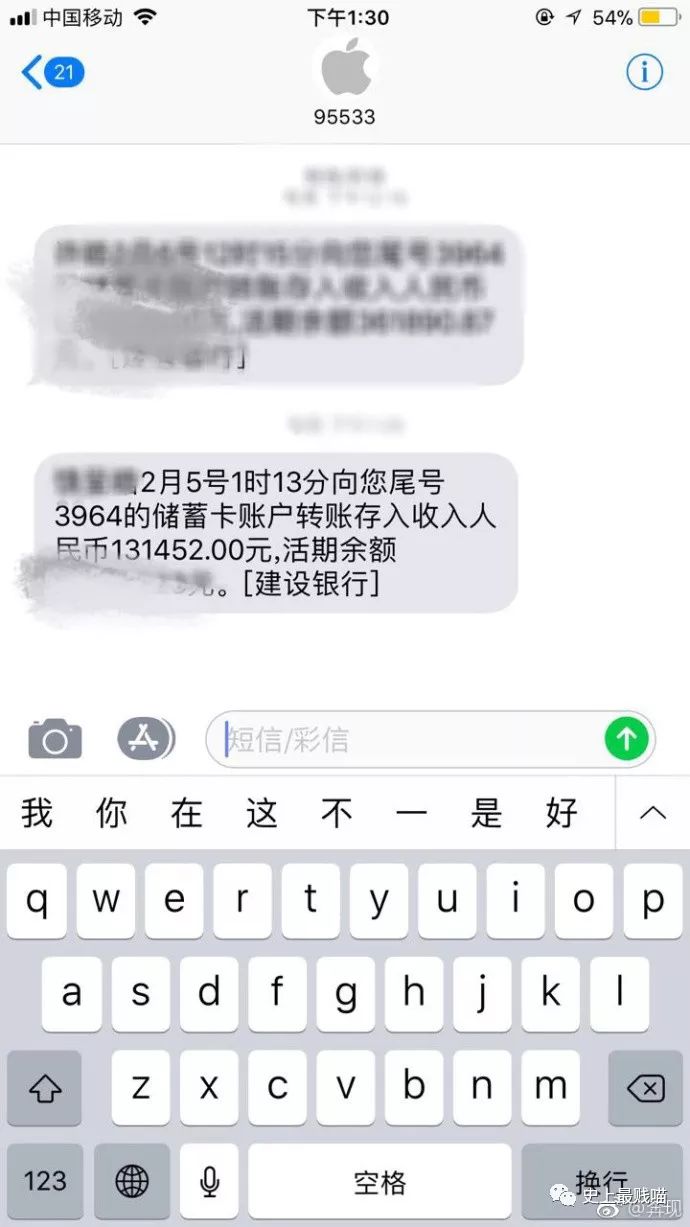The height and width of the screenshot is (1227, 690).
Task: Expand the candidate word list
Action: 652,813
